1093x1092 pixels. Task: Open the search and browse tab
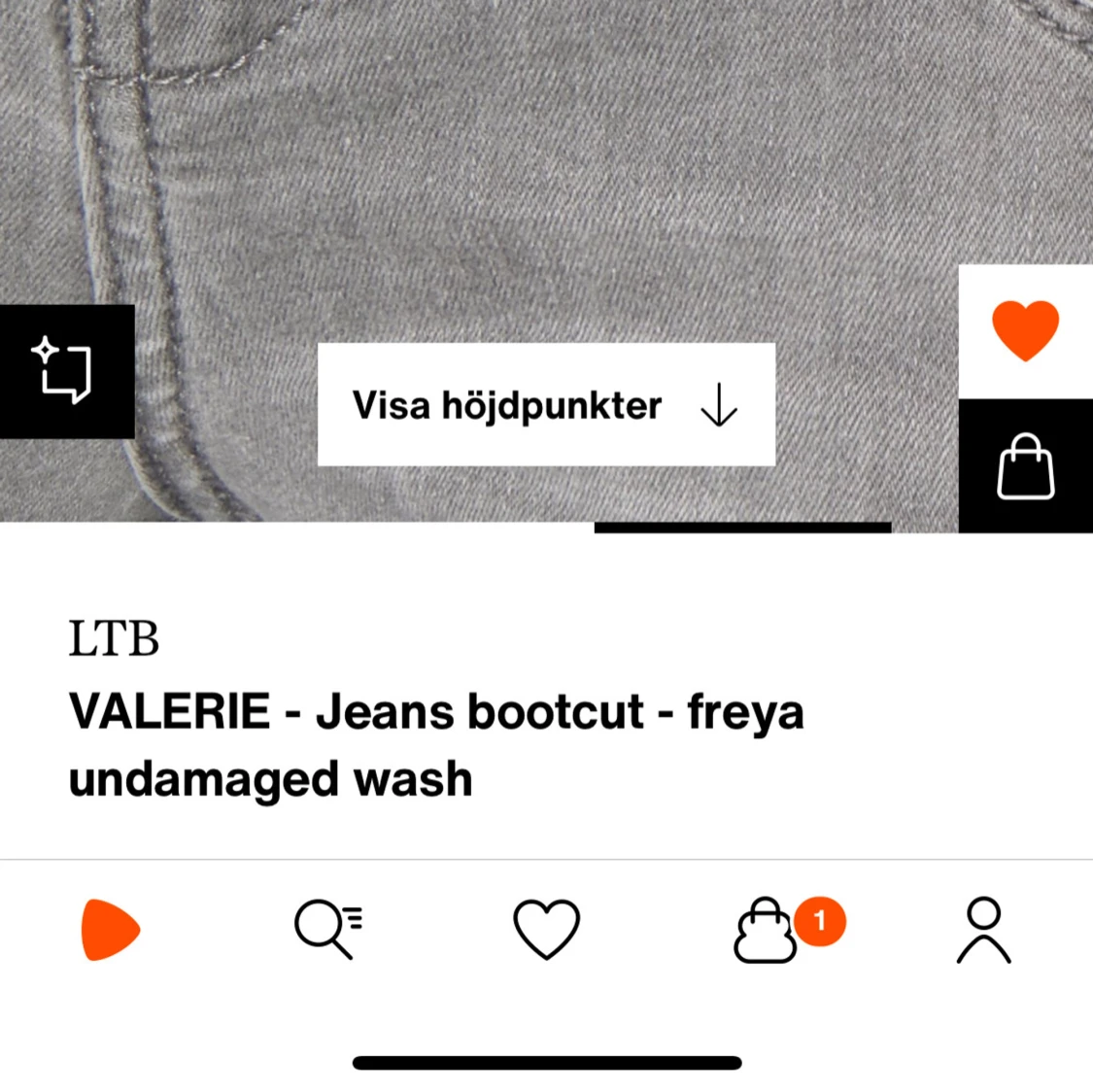[x=328, y=930]
